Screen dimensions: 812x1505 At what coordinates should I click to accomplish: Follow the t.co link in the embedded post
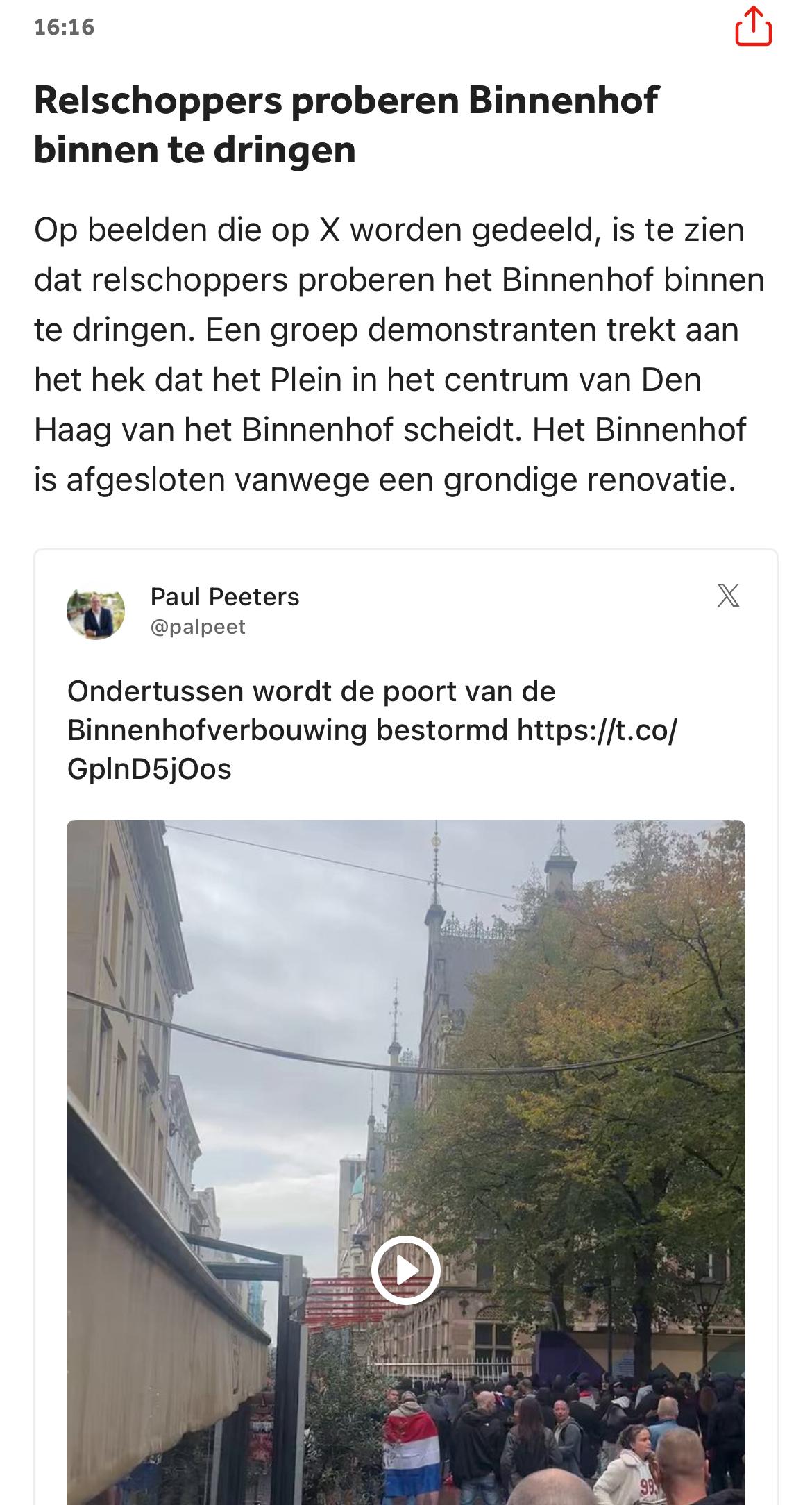point(597,730)
